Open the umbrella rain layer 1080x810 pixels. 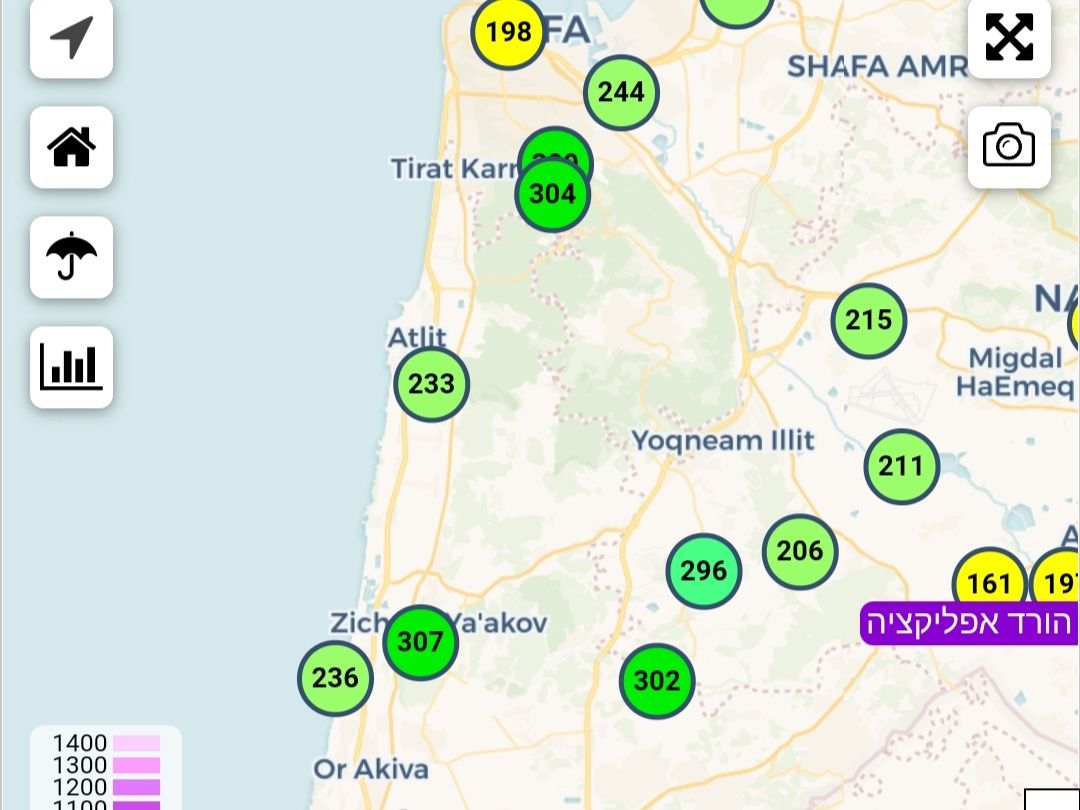(71, 257)
